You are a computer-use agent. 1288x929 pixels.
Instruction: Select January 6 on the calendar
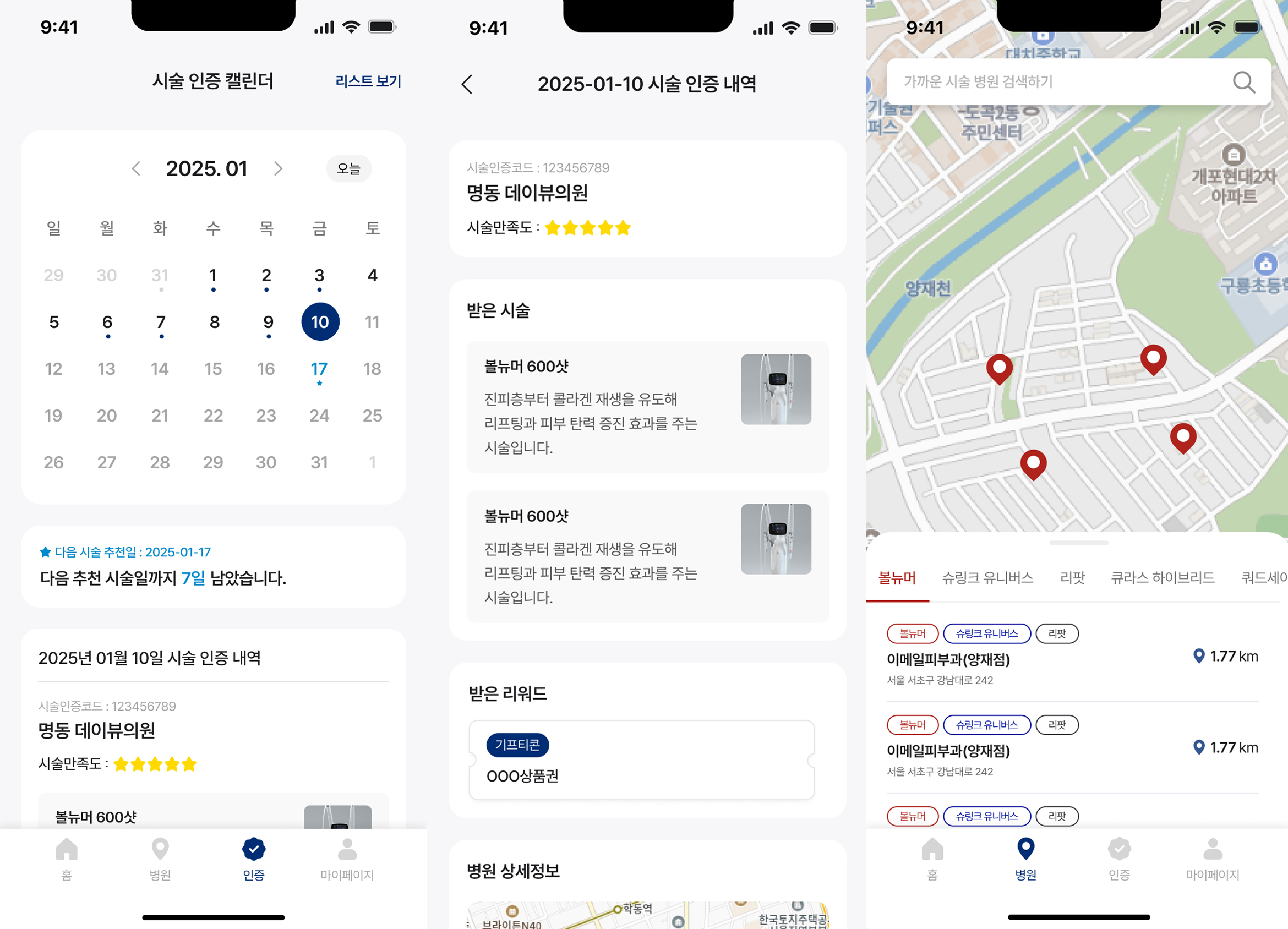click(107, 323)
